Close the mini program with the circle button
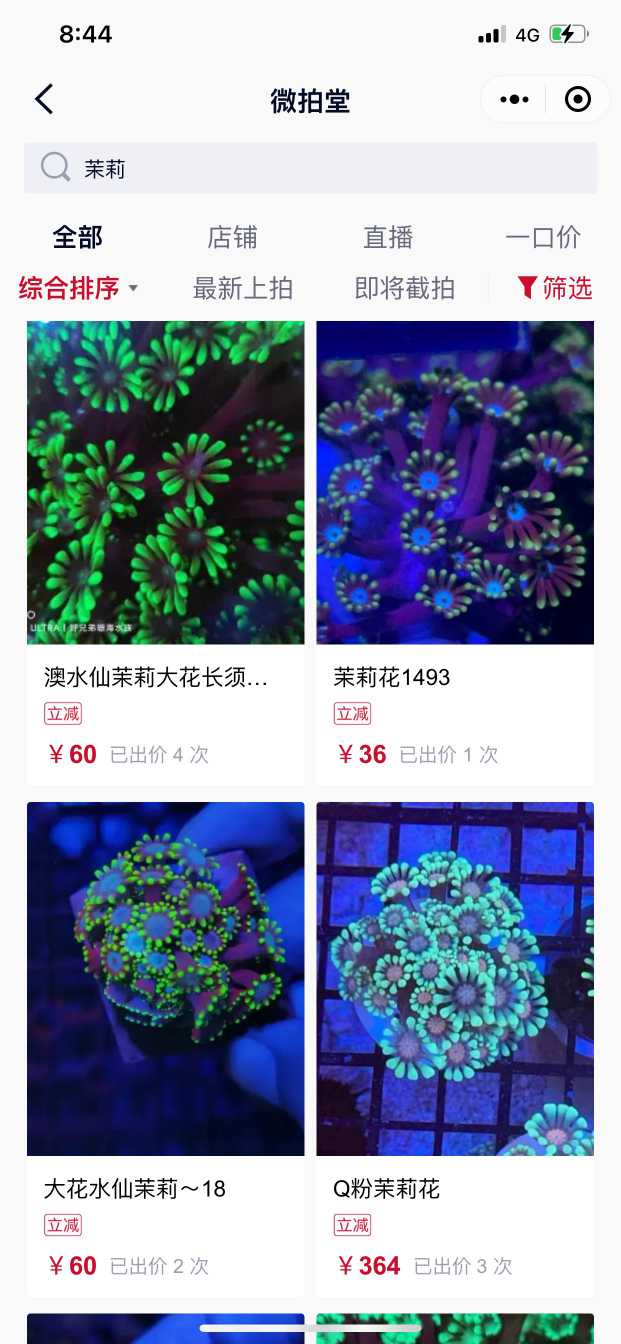The height and width of the screenshot is (1344, 621). point(578,100)
